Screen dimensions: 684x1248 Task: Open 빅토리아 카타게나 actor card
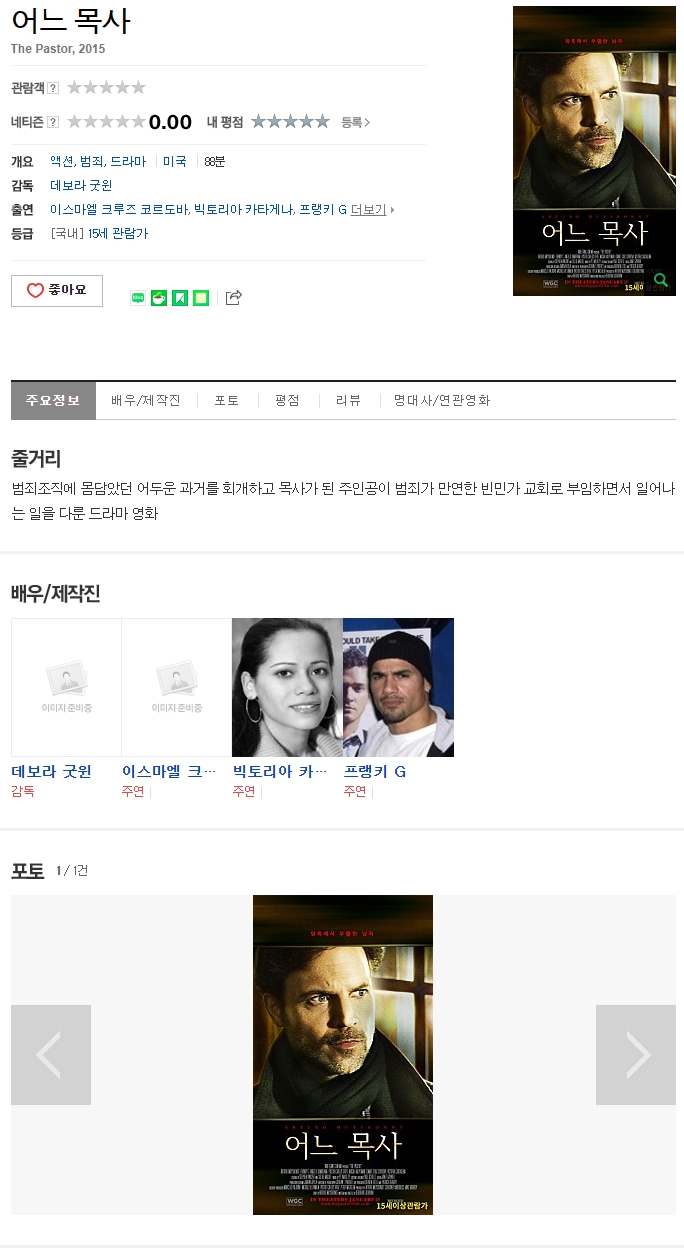(287, 687)
